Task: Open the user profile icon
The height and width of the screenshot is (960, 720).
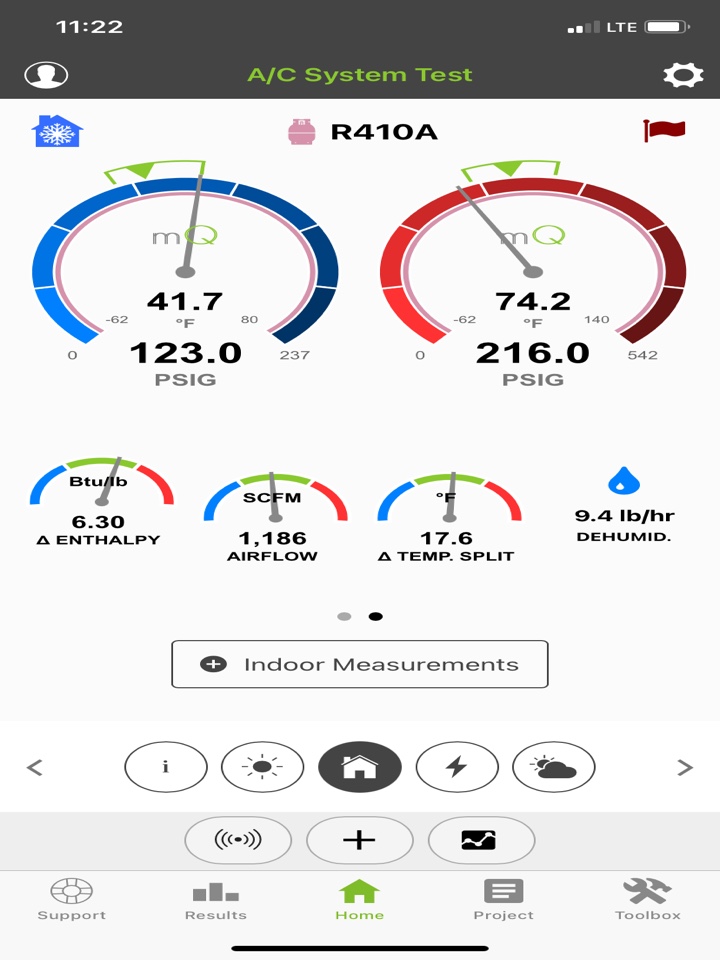Action: pos(46,74)
